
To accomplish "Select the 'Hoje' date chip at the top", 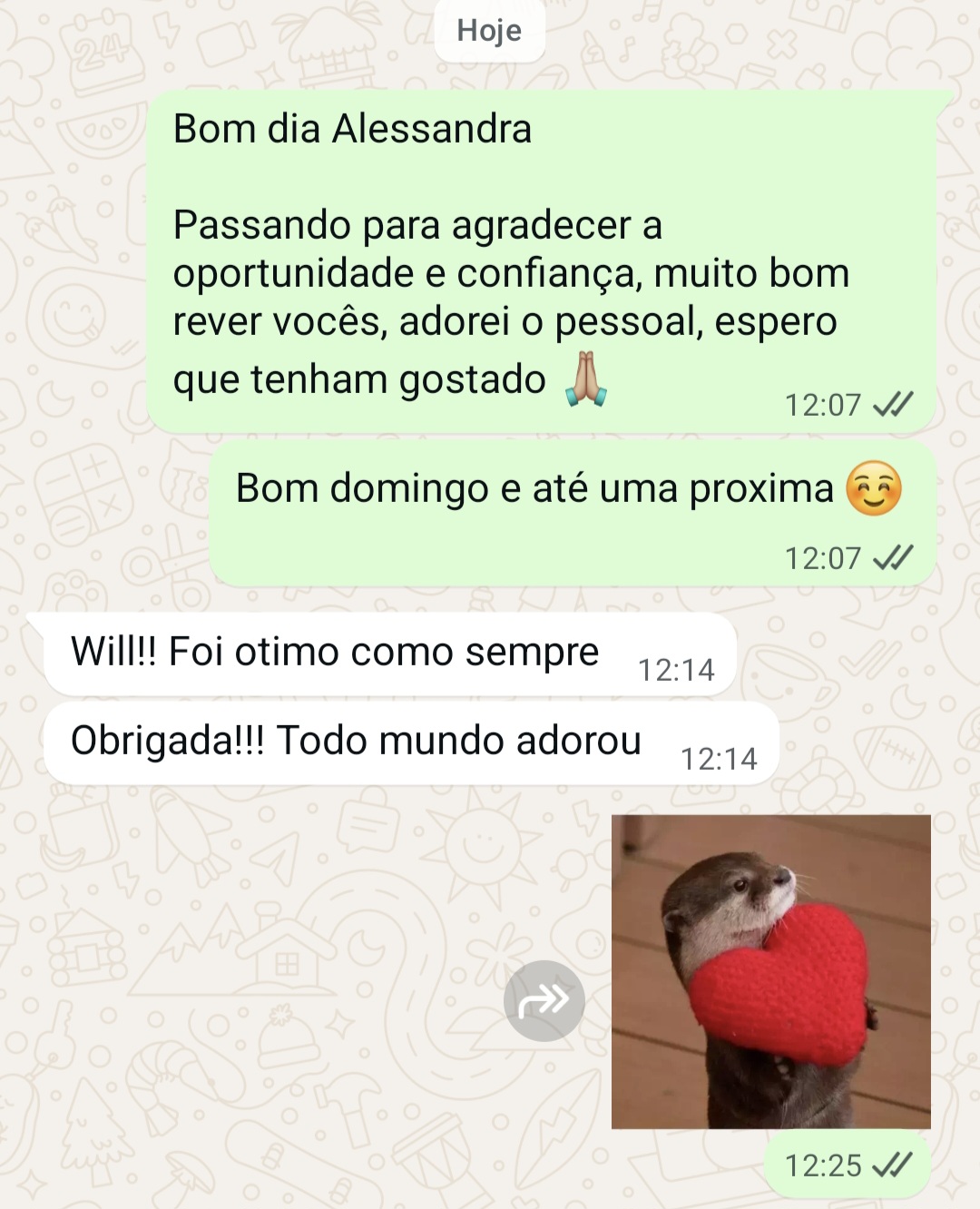I will (x=490, y=30).
